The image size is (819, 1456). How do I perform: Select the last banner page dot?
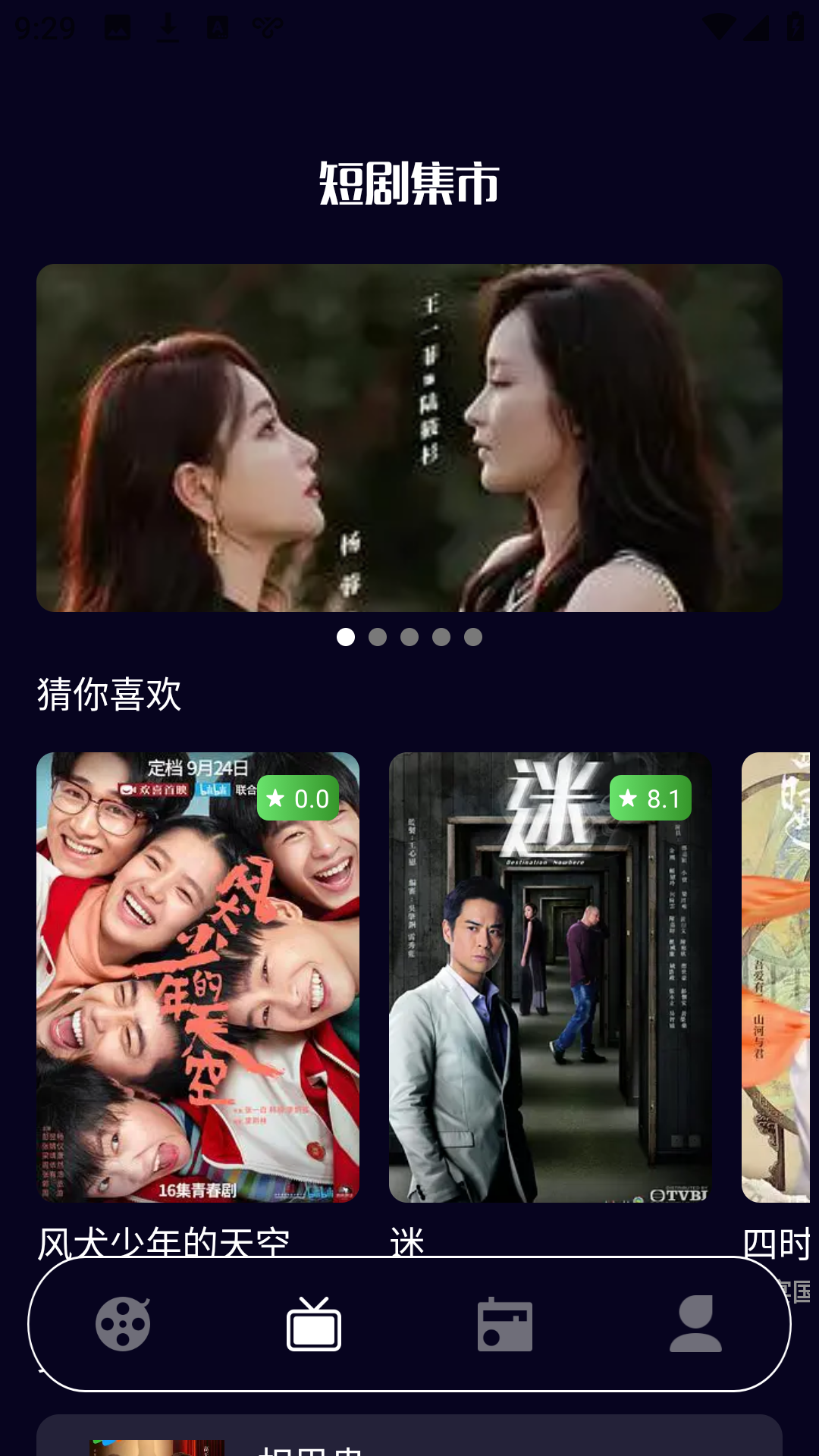[473, 637]
